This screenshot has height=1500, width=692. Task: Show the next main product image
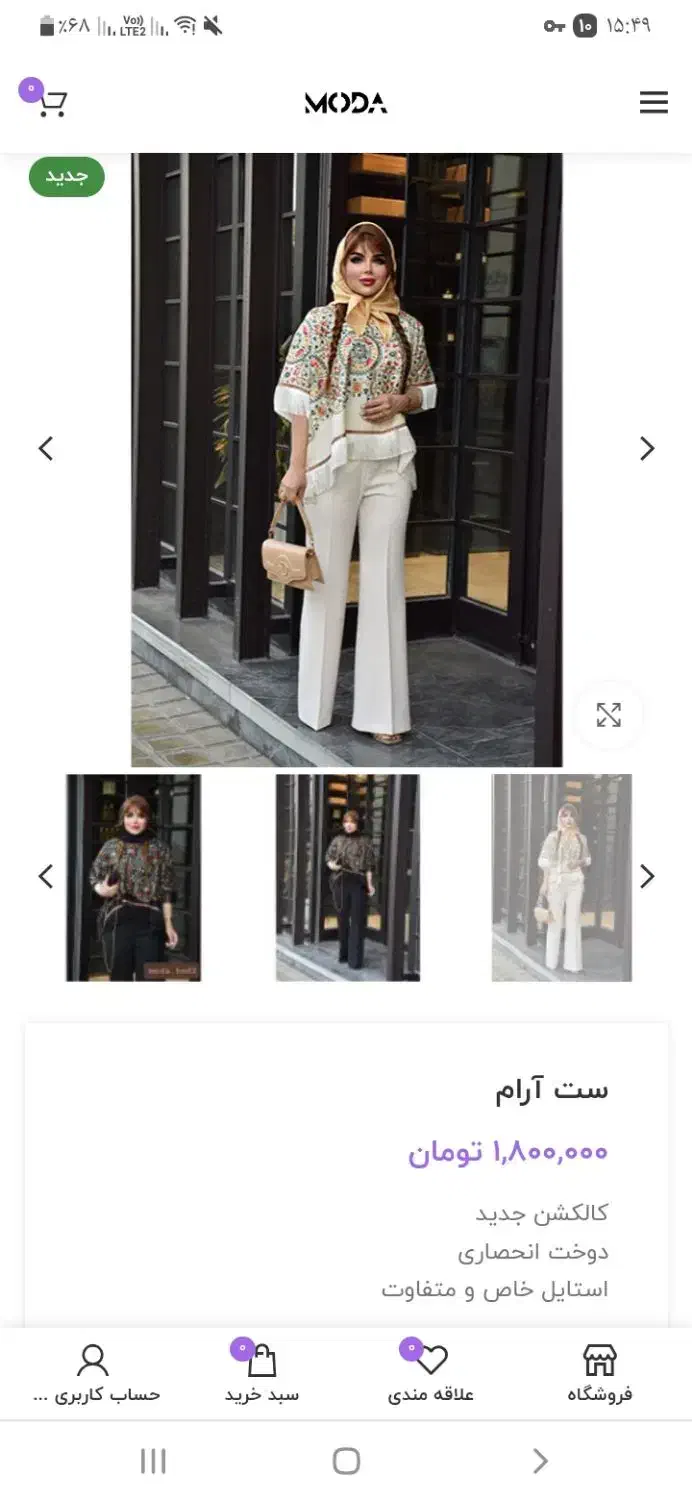647,449
